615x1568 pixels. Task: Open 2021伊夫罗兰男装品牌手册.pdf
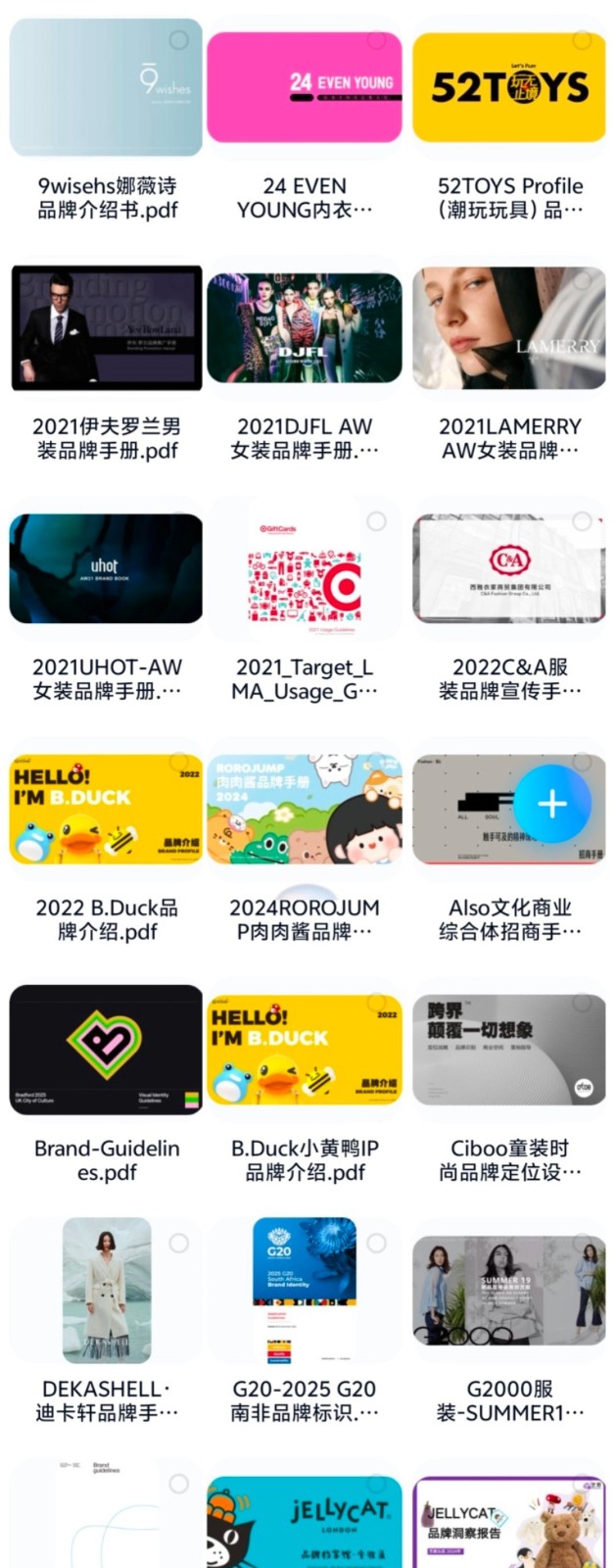pyautogui.click(x=106, y=328)
